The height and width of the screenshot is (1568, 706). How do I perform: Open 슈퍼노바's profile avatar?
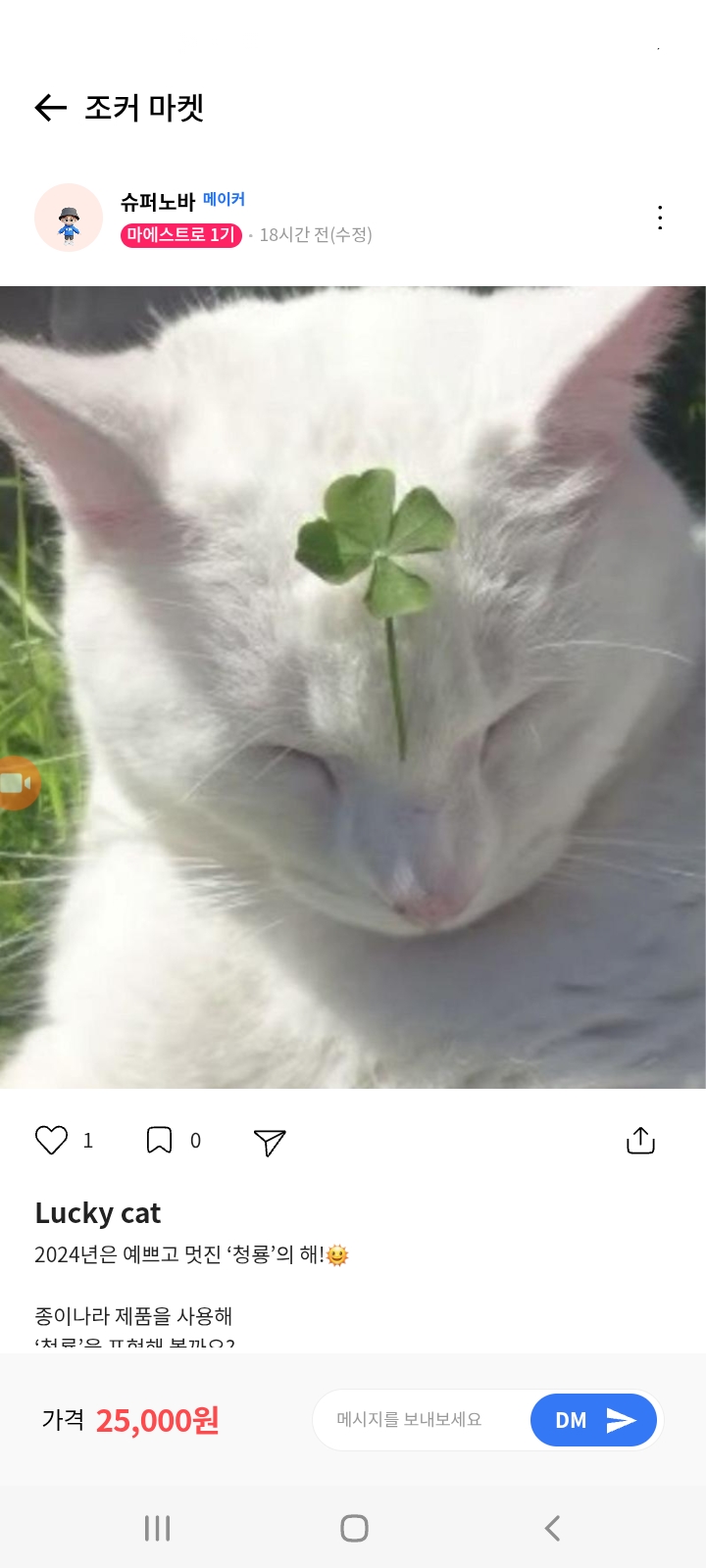(x=69, y=218)
